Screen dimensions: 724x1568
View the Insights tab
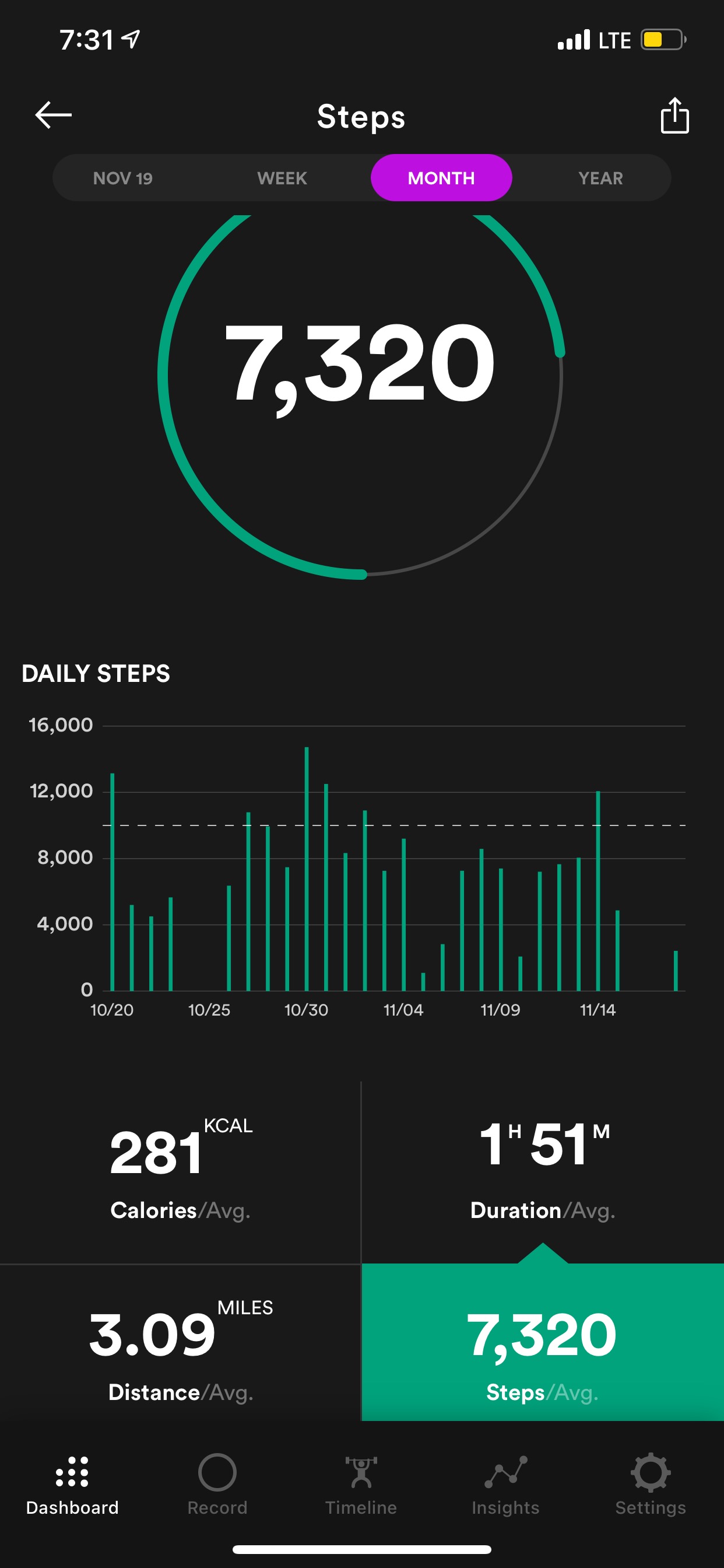505,1484
